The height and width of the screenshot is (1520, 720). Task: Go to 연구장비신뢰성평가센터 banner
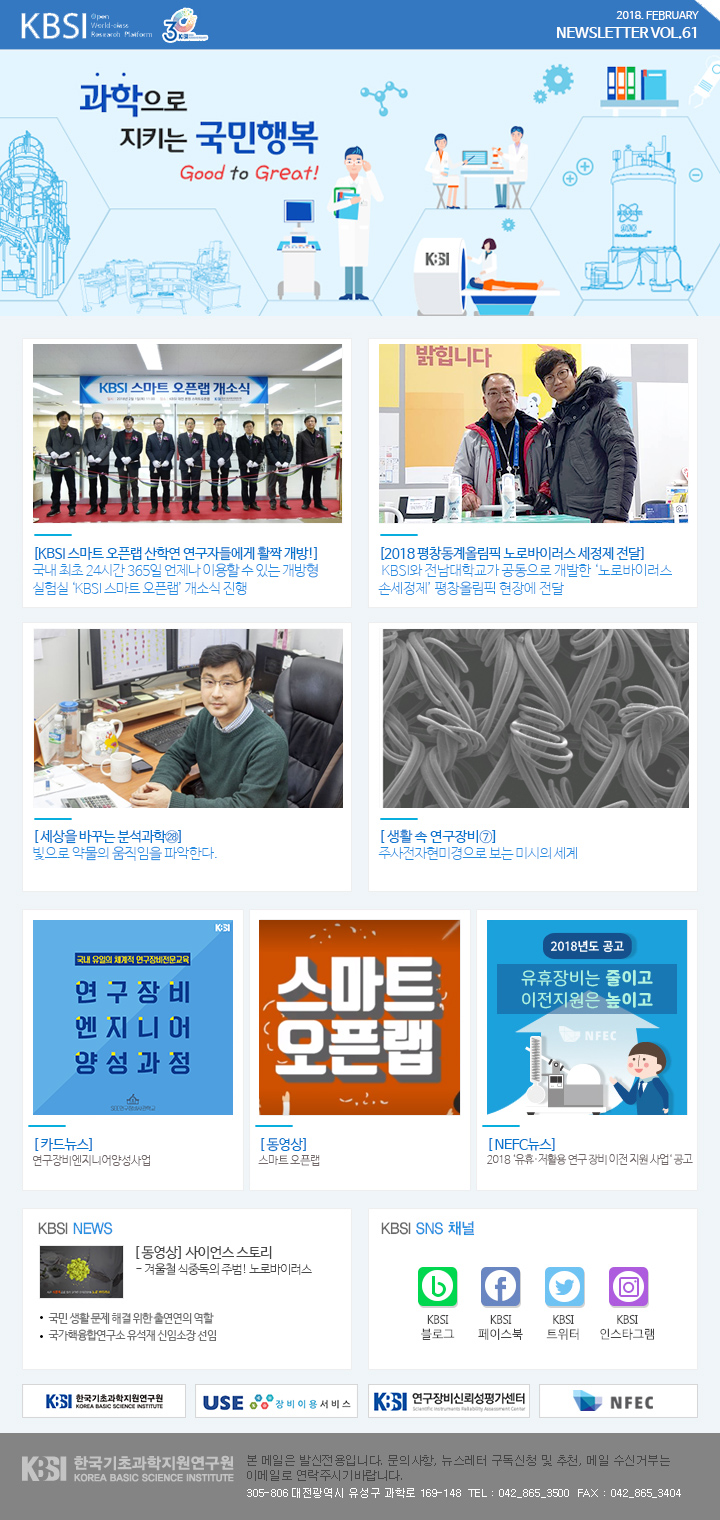coord(449,1401)
